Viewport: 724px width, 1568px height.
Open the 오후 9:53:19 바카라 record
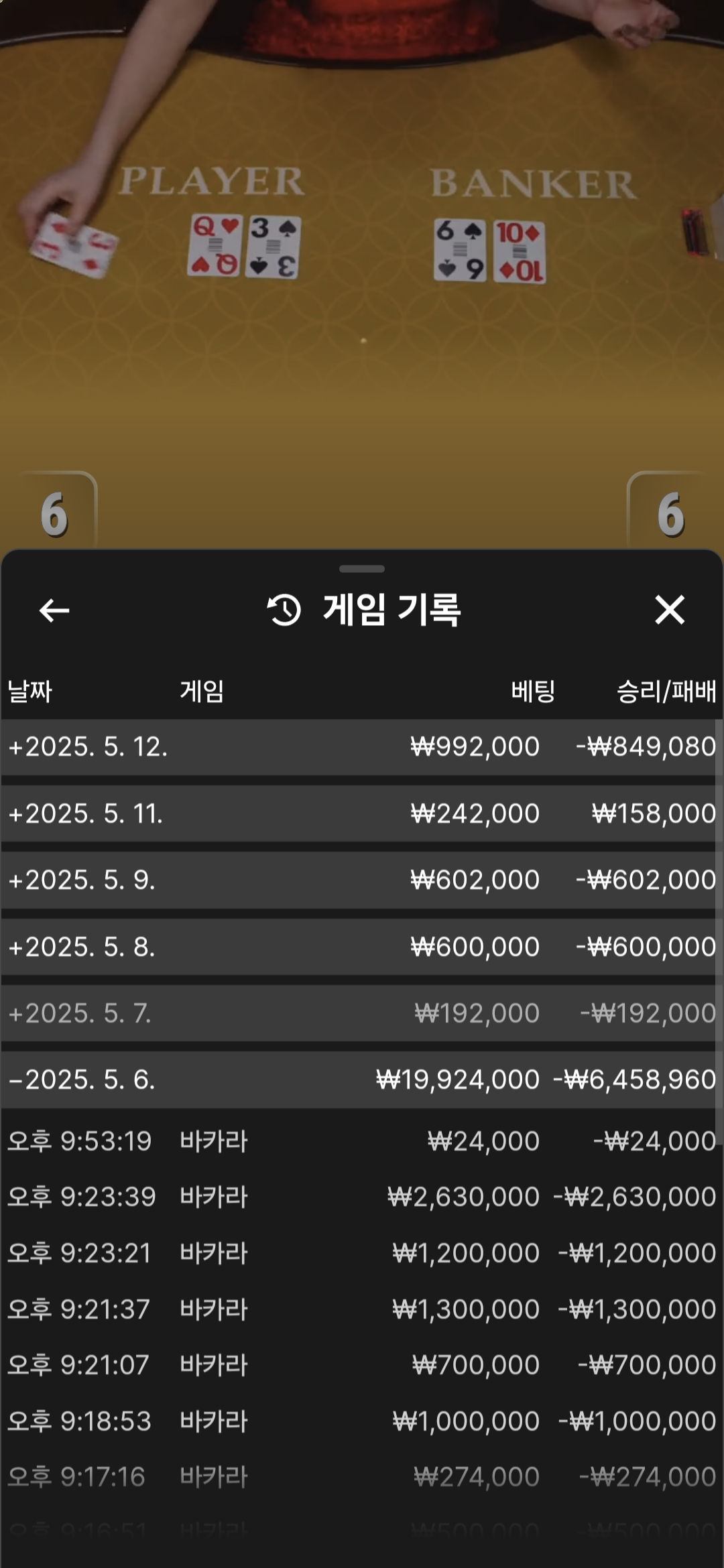point(362,1141)
